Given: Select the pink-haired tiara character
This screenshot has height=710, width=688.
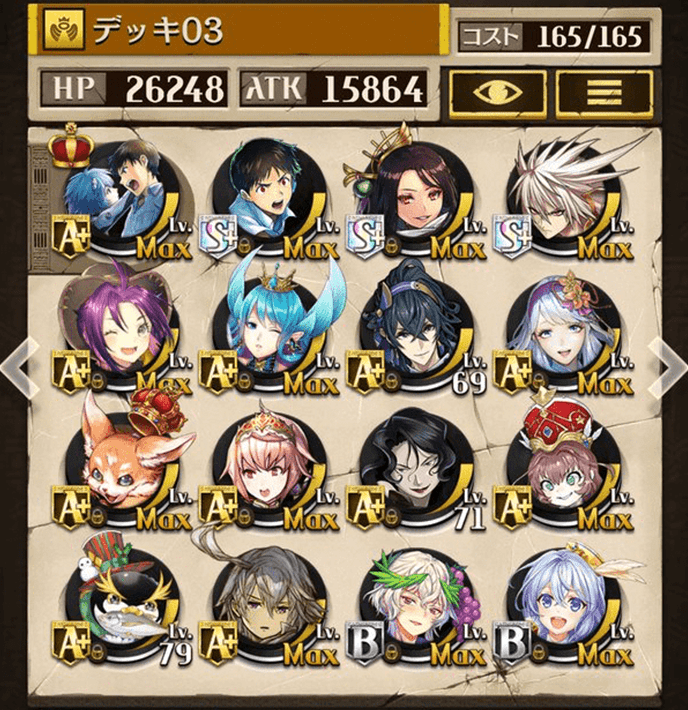Looking at the screenshot, I should [x=268, y=465].
